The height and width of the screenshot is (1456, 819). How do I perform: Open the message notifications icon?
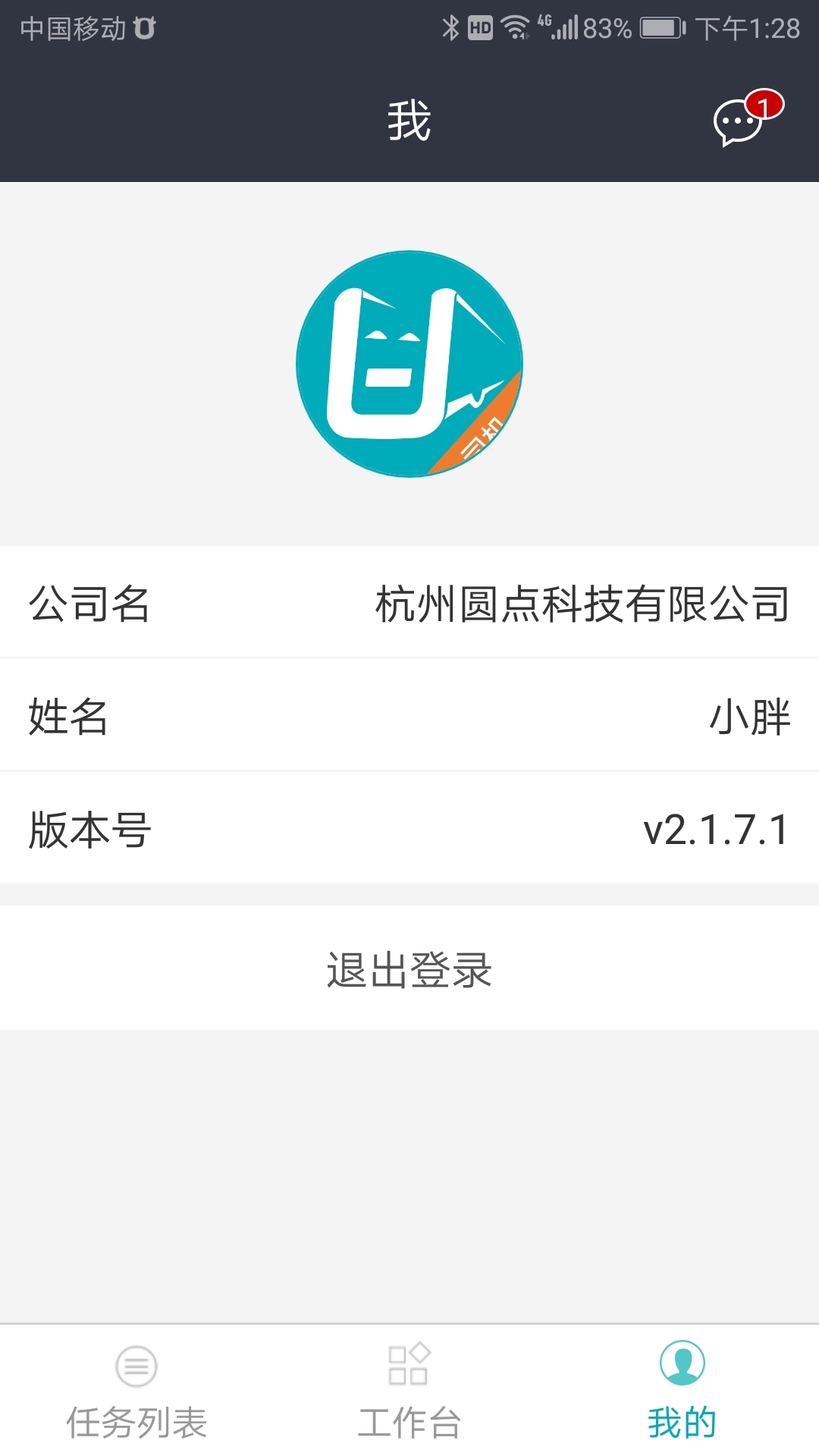[733, 123]
